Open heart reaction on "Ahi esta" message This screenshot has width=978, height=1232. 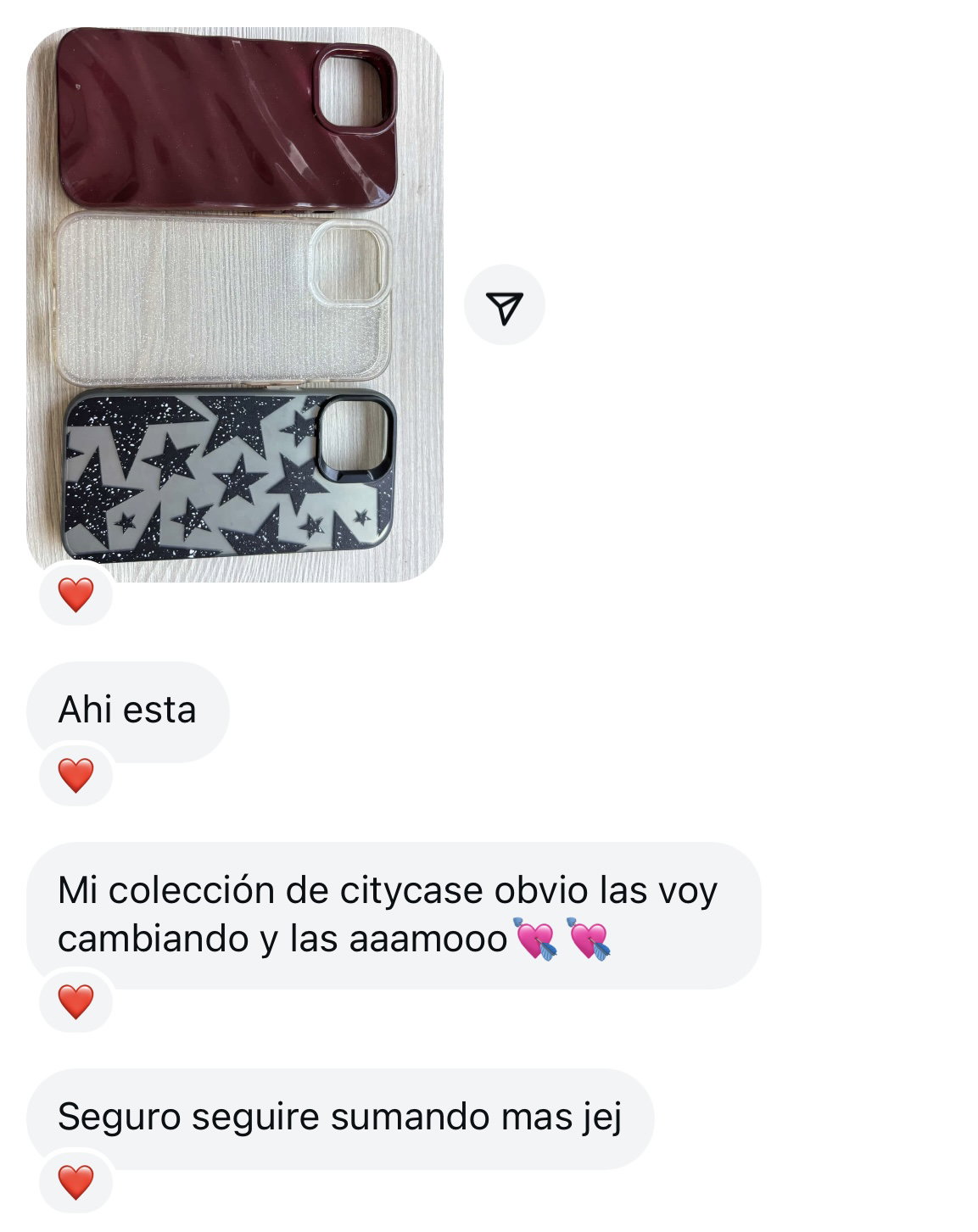click(75, 775)
